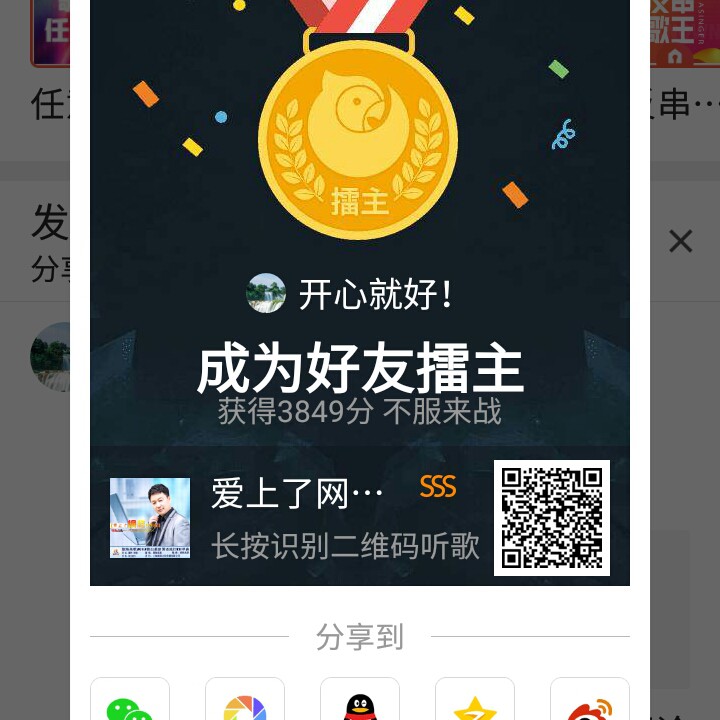This screenshot has height=720, width=720.
Task: Share to QQ via penguin icon
Action: pos(360,699)
